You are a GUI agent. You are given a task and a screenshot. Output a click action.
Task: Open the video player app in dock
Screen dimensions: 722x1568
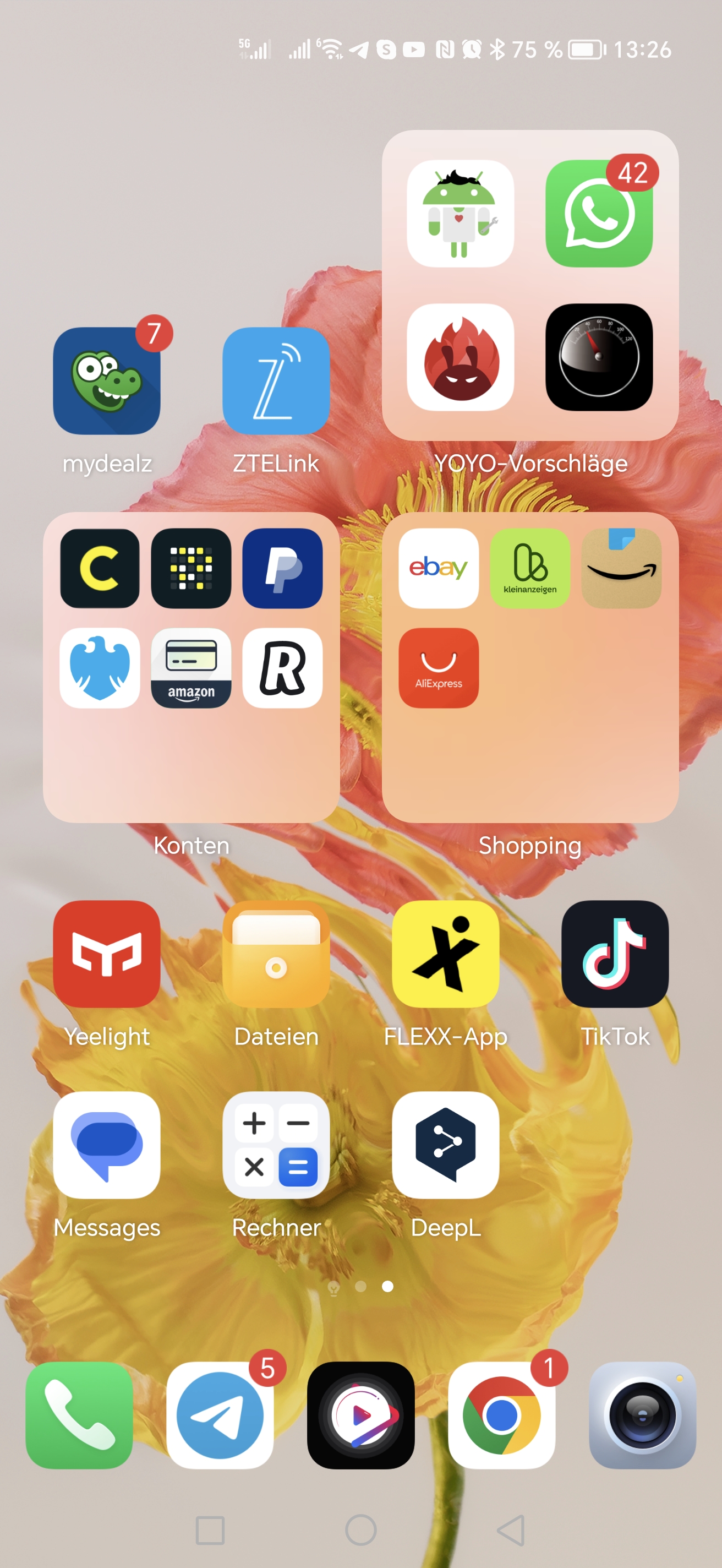click(360, 1415)
